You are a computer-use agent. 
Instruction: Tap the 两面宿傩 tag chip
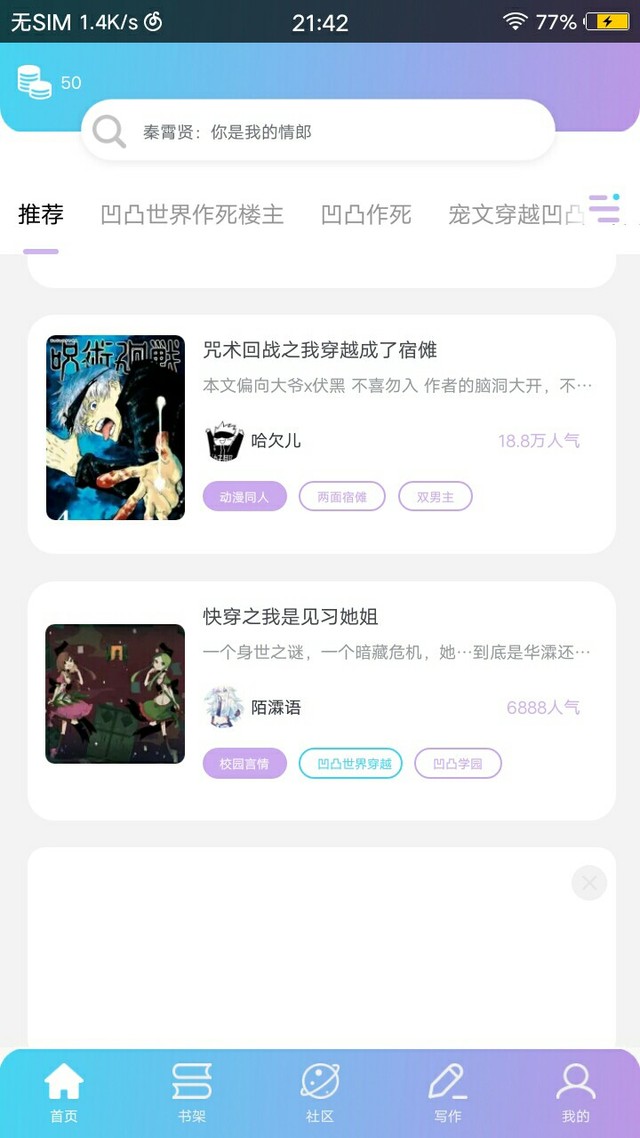click(x=342, y=497)
